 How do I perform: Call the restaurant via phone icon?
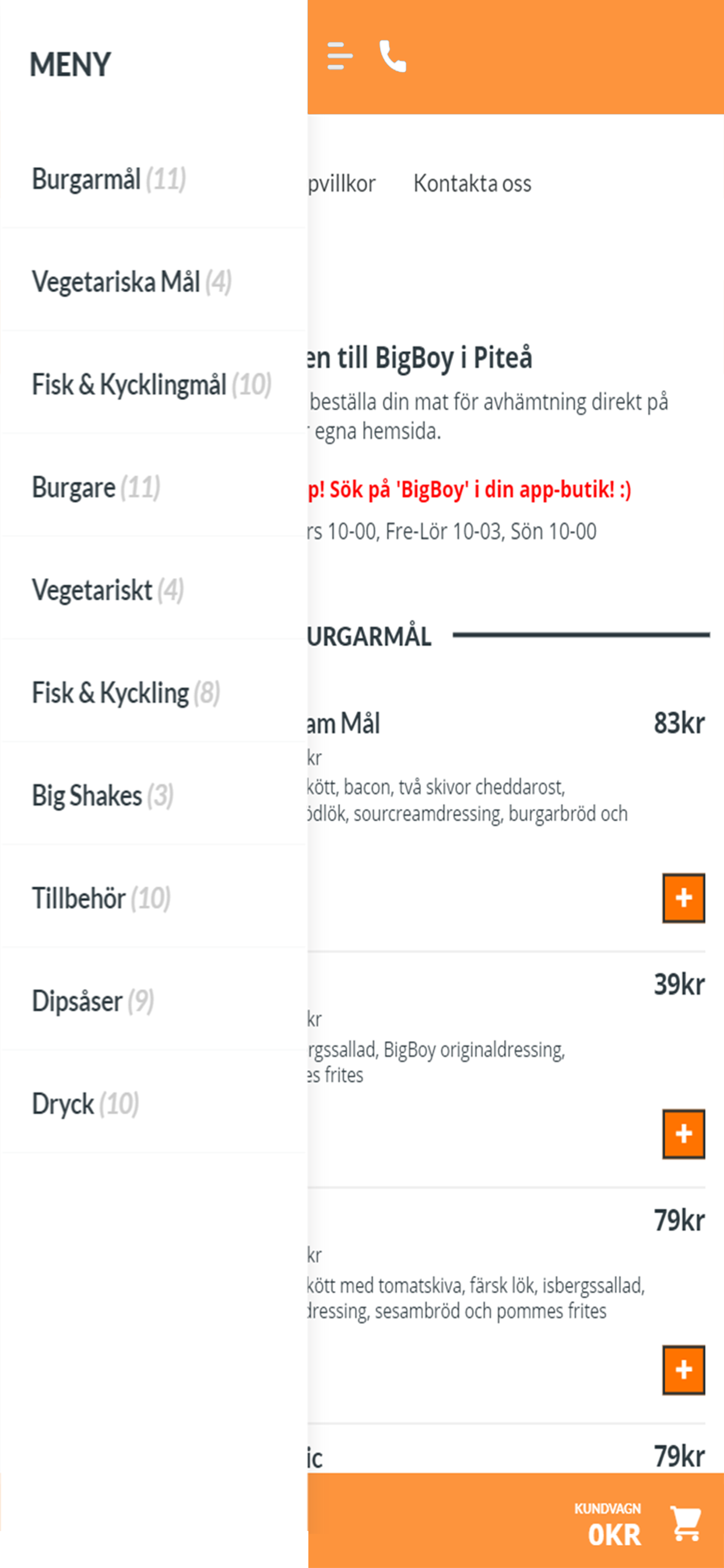[392, 56]
